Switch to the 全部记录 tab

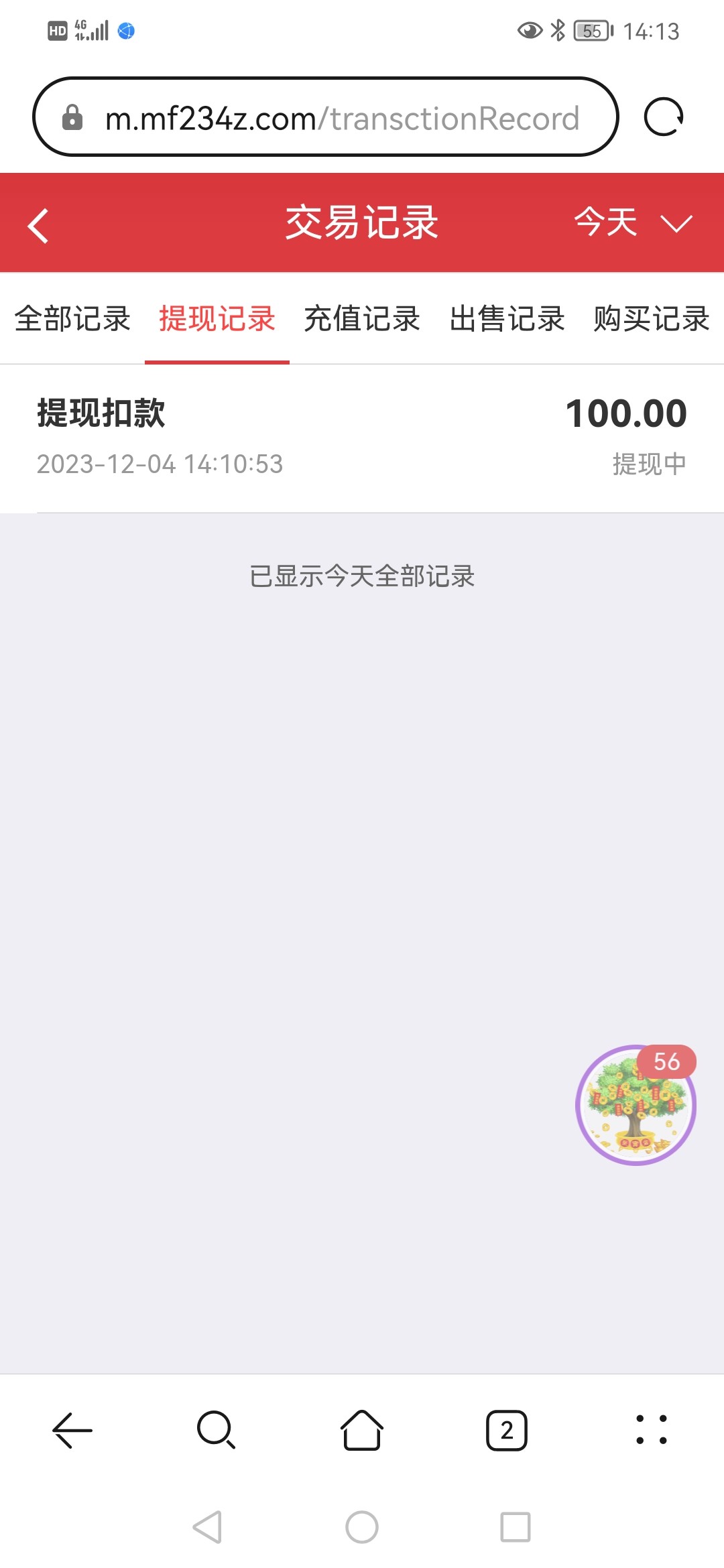pyautogui.click(x=72, y=319)
